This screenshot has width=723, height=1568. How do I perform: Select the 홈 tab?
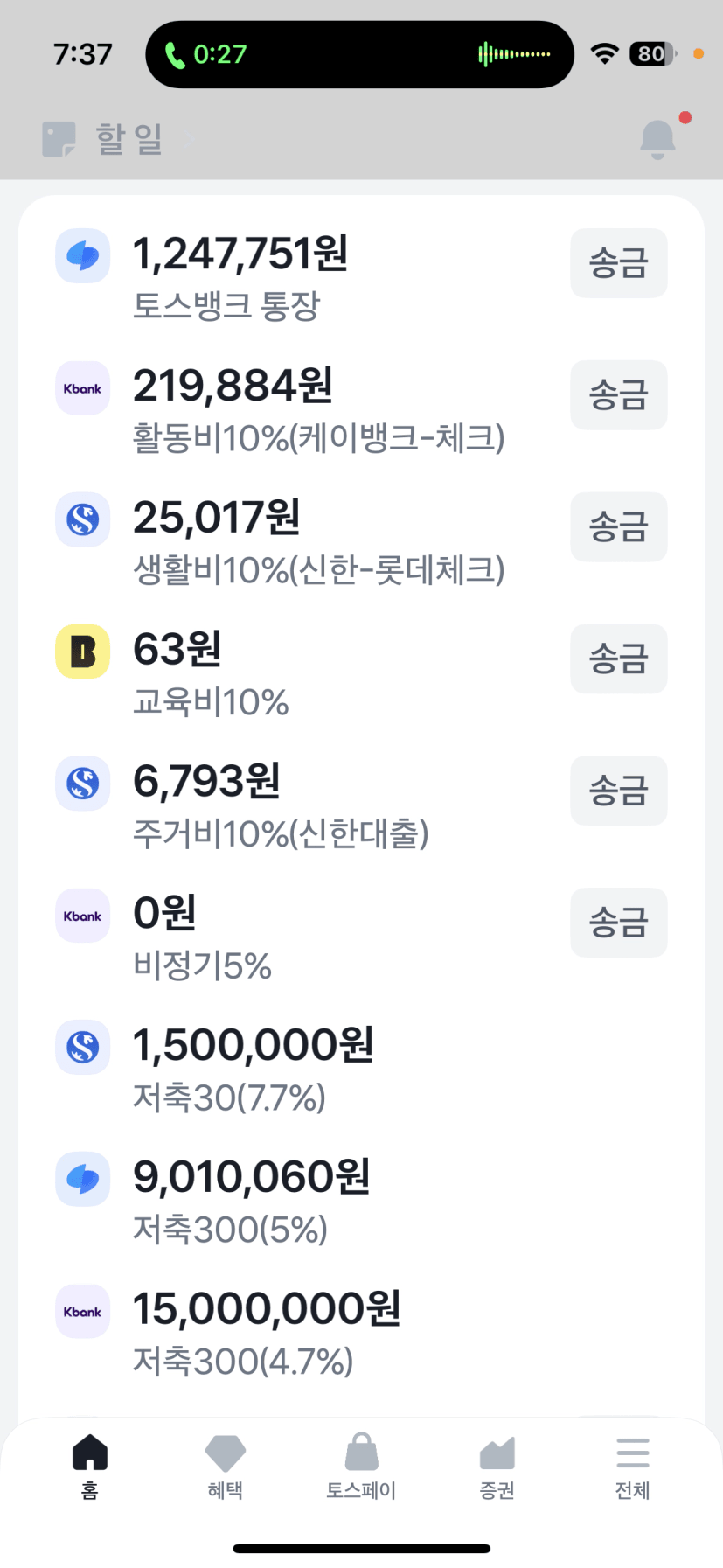pyautogui.click(x=90, y=1467)
